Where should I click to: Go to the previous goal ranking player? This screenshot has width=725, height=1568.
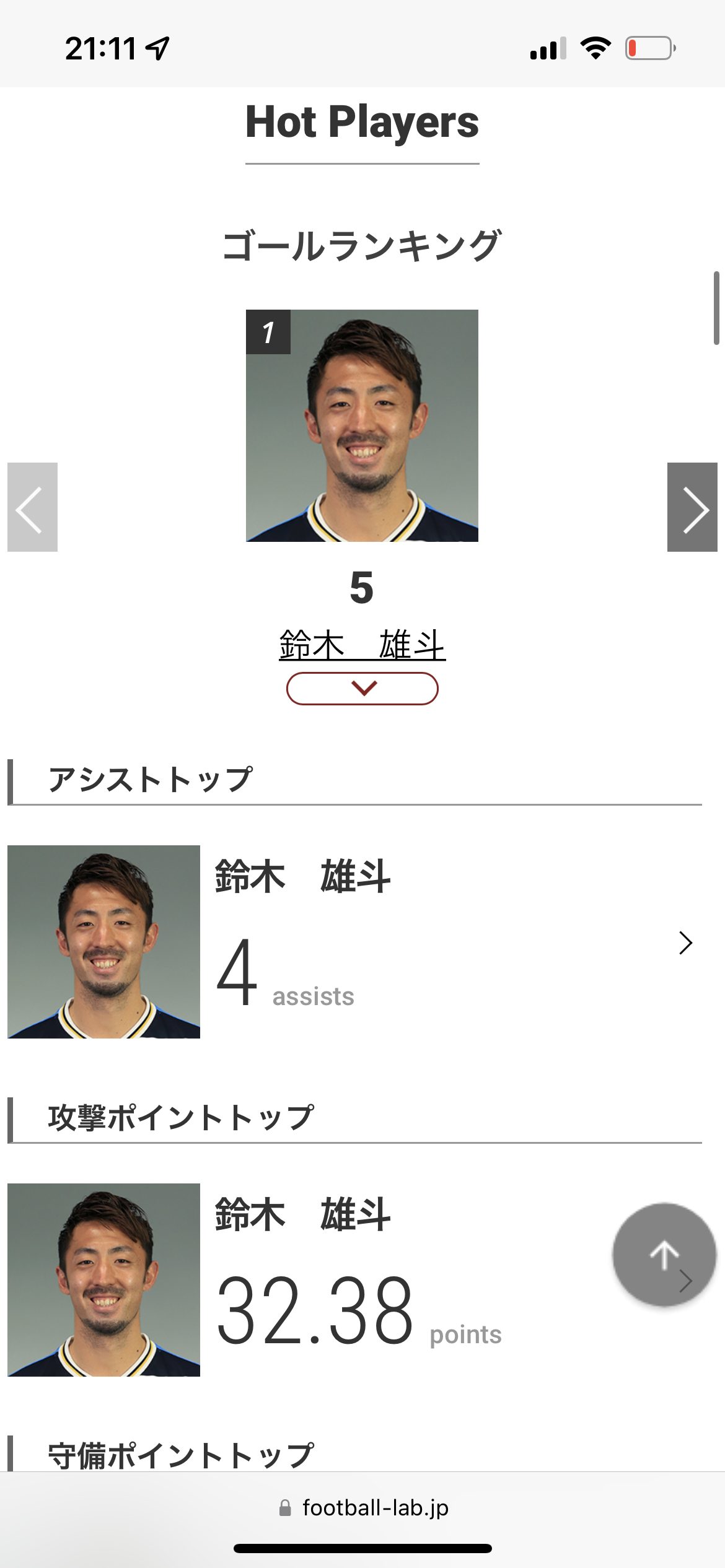point(32,507)
